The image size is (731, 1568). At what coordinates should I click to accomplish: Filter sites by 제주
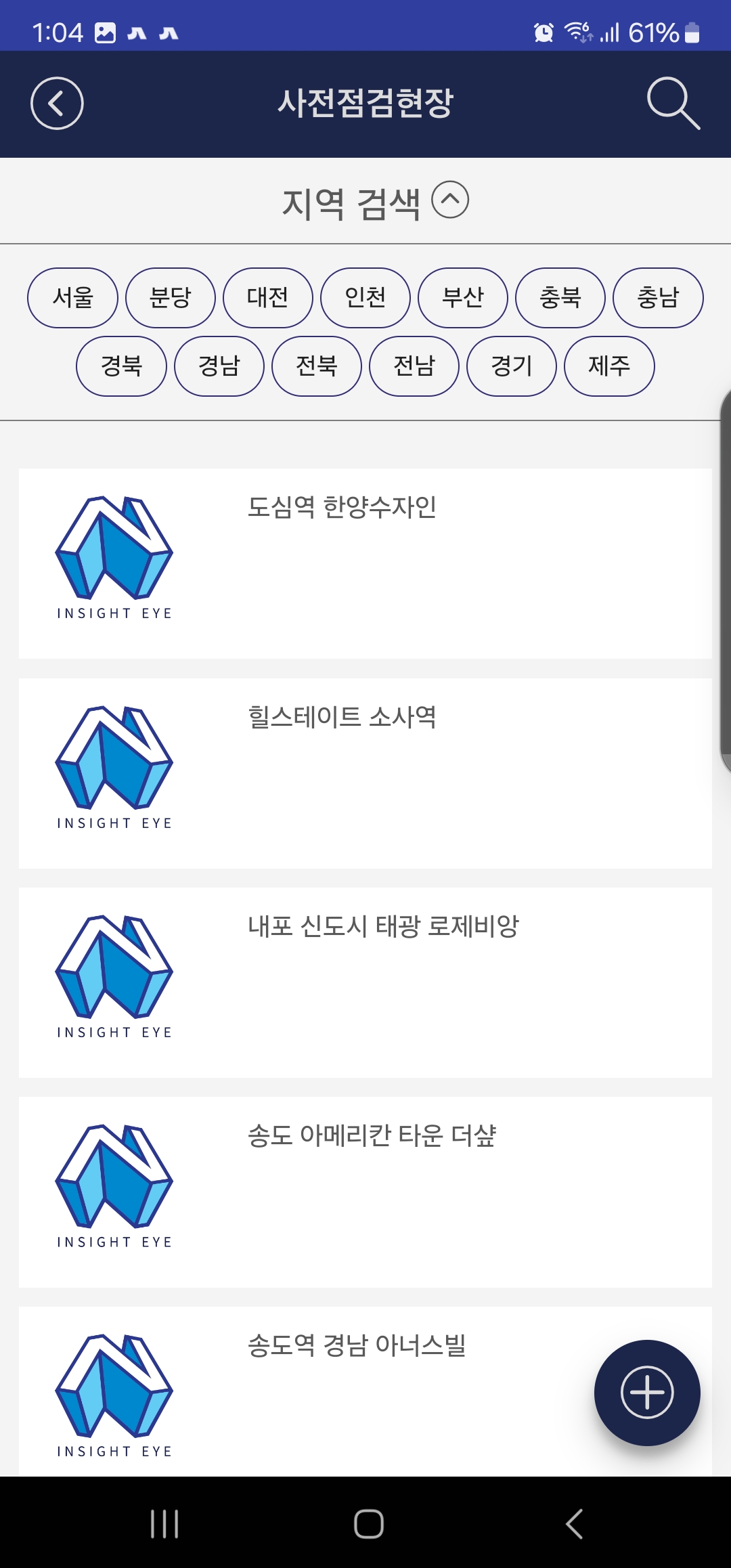pos(609,366)
